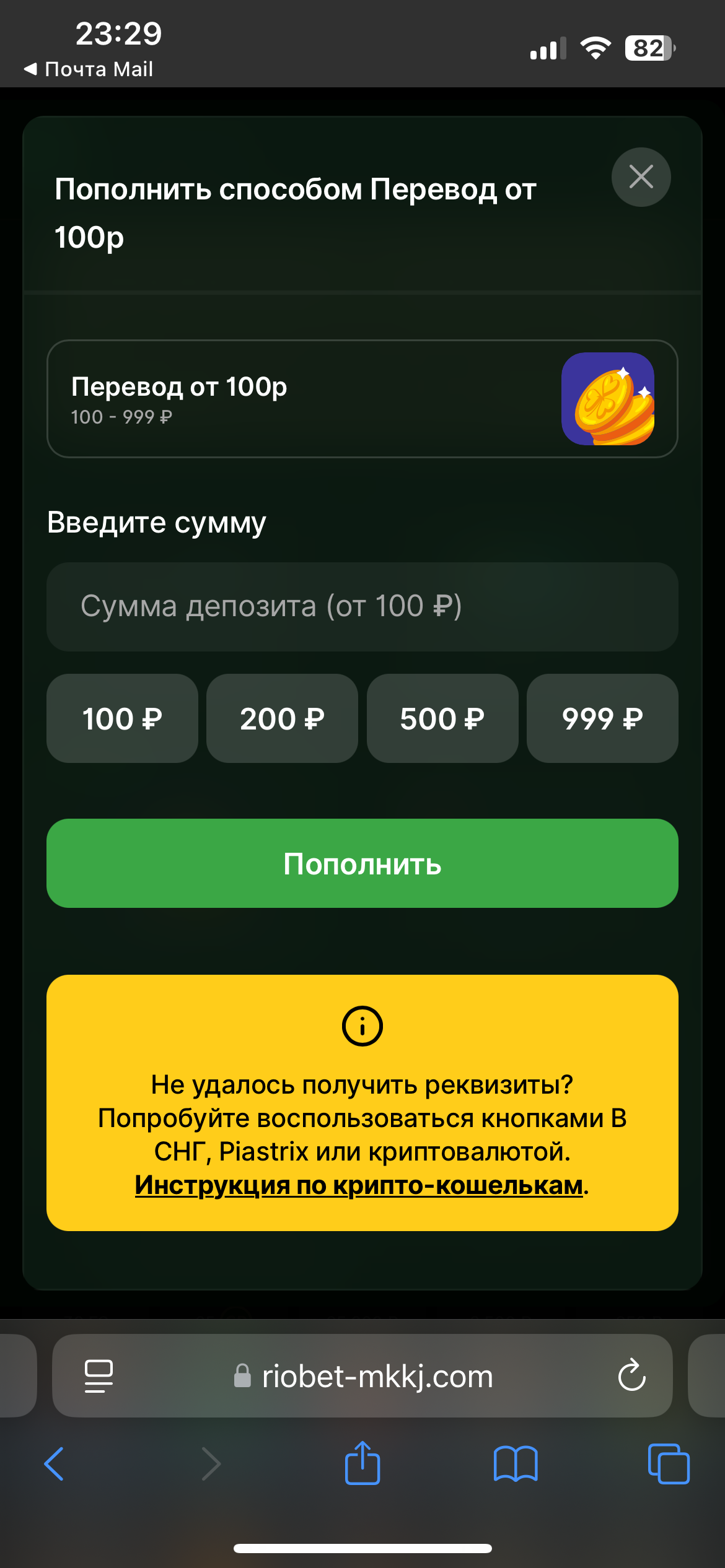Return to Почта Mail app
The height and width of the screenshot is (1568, 725).
89,69
